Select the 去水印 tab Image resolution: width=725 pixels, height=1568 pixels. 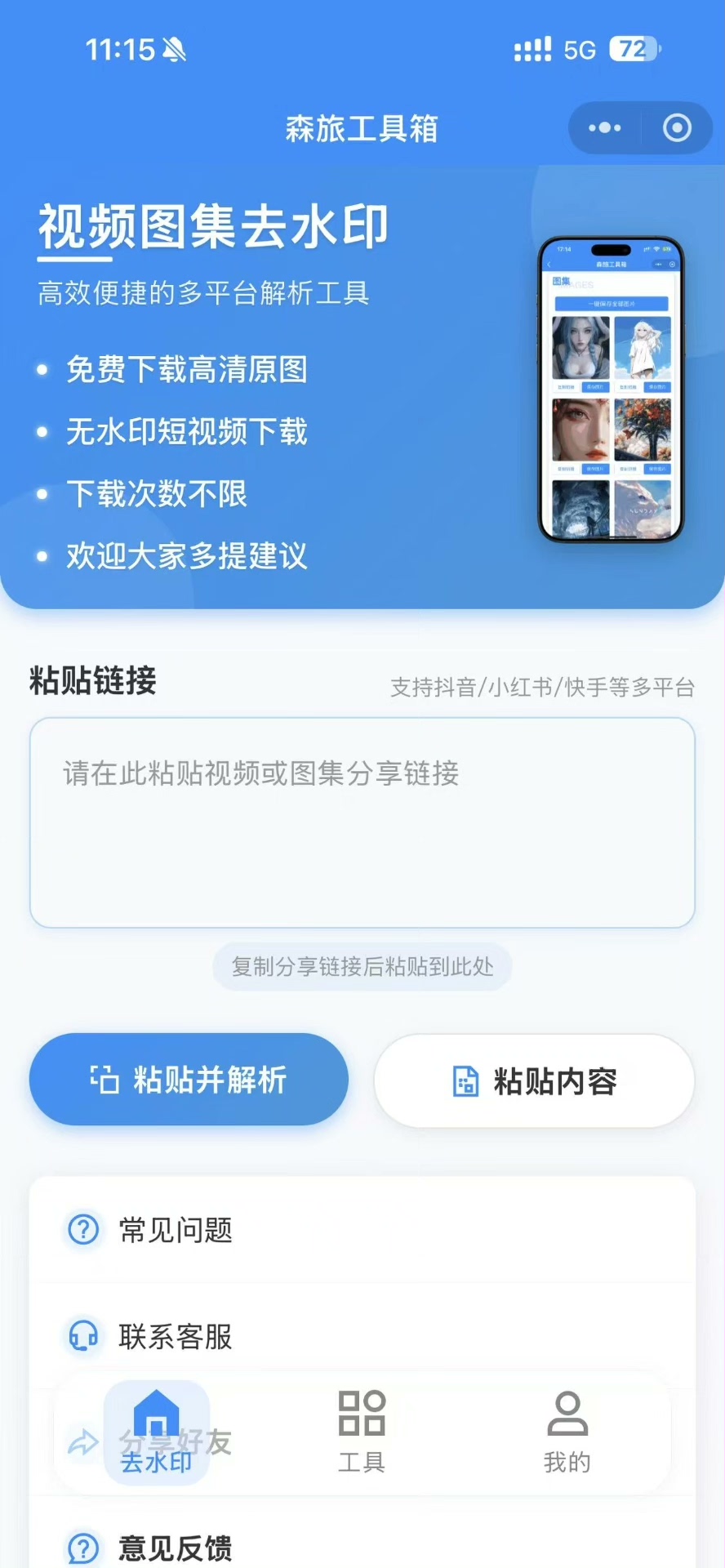(x=157, y=1432)
